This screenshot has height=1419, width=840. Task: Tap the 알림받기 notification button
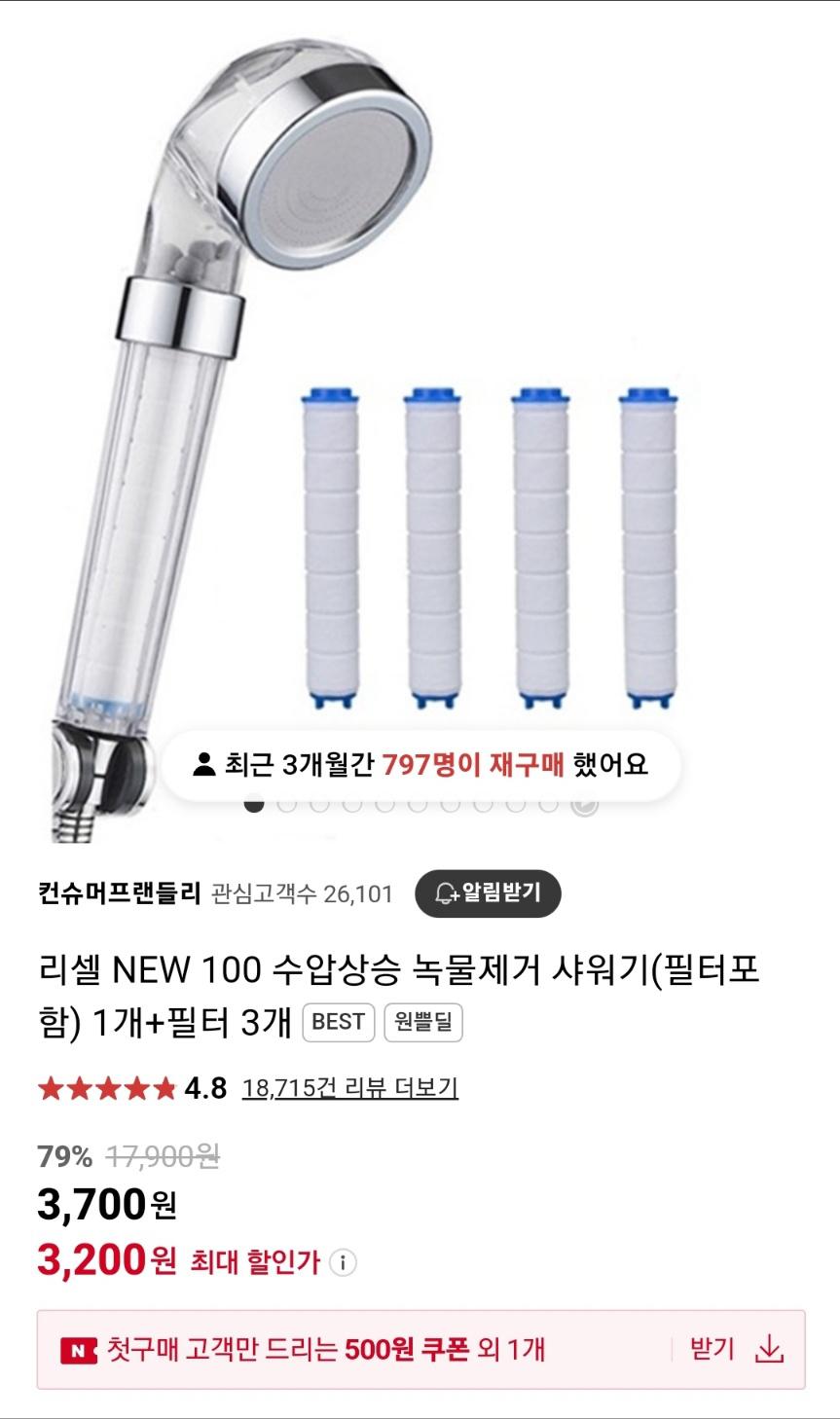pos(488,893)
